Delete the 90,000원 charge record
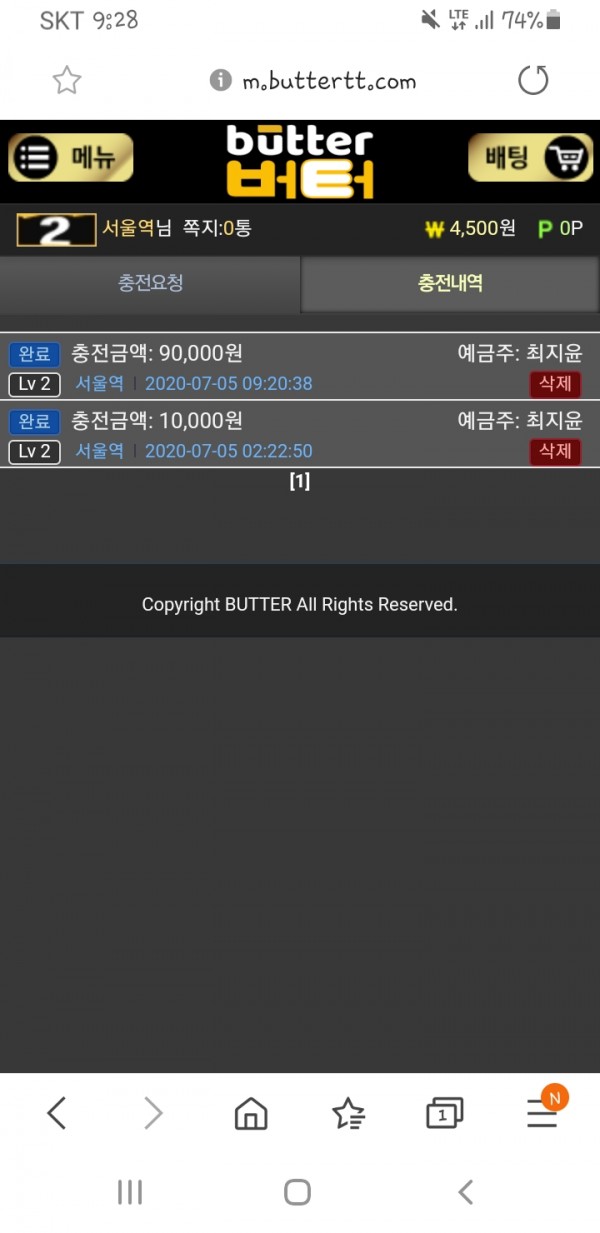The image size is (600, 1233). [555, 384]
